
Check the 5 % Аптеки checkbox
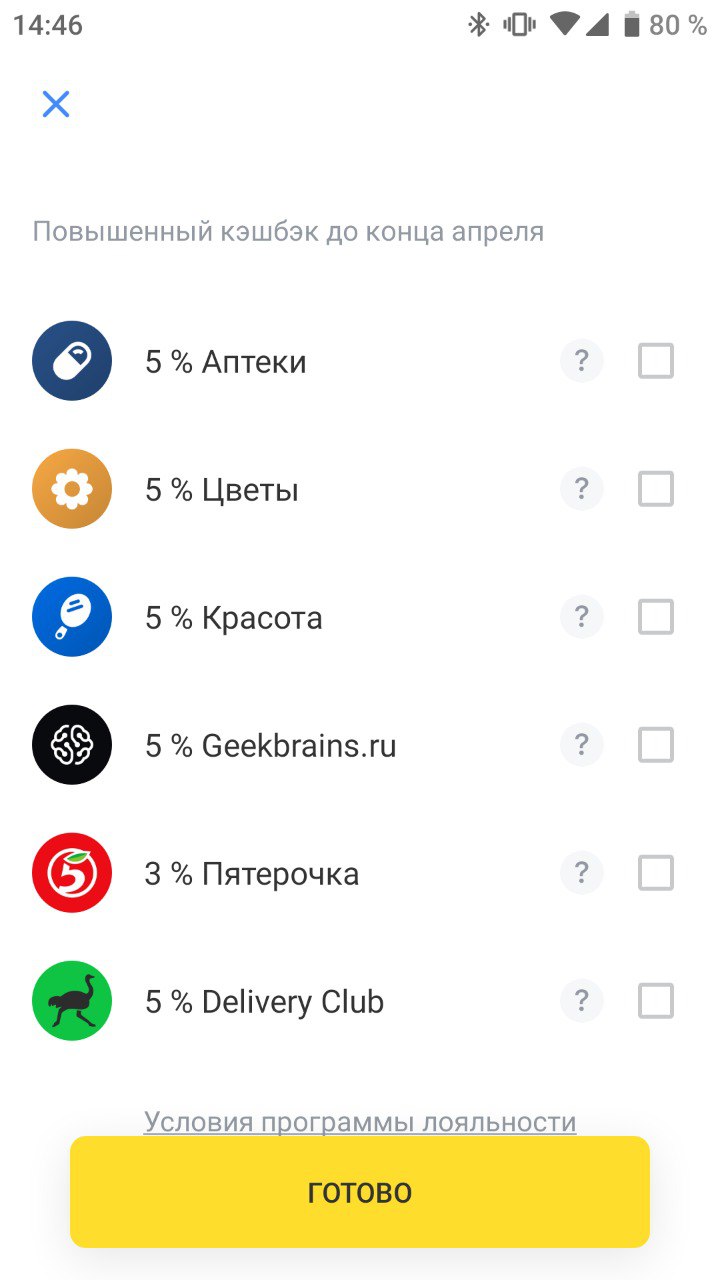click(x=656, y=361)
